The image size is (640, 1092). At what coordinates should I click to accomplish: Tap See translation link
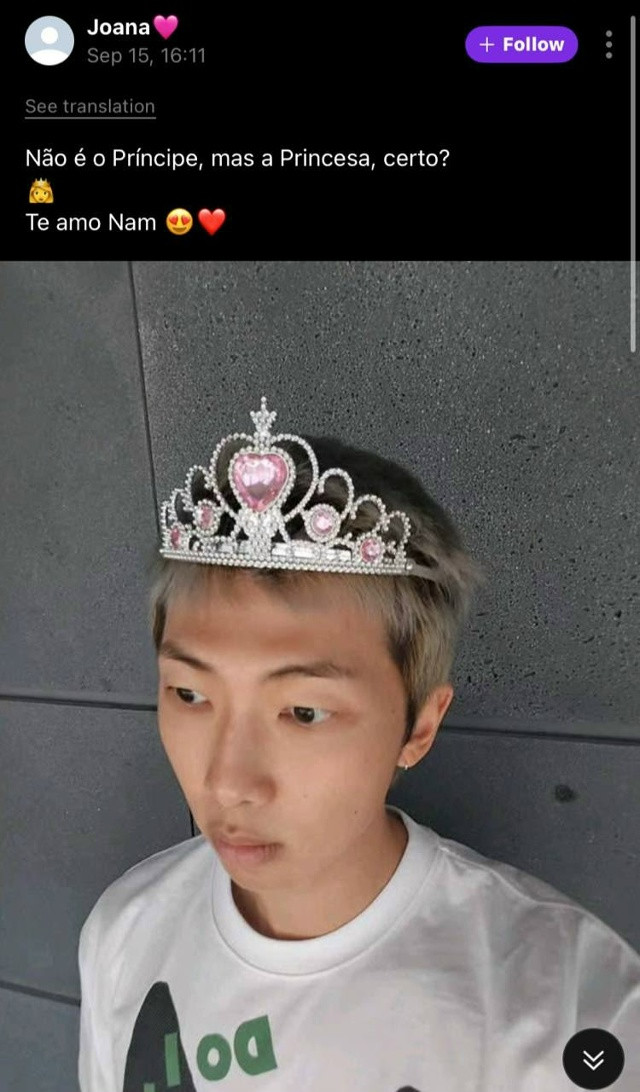[x=90, y=107]
